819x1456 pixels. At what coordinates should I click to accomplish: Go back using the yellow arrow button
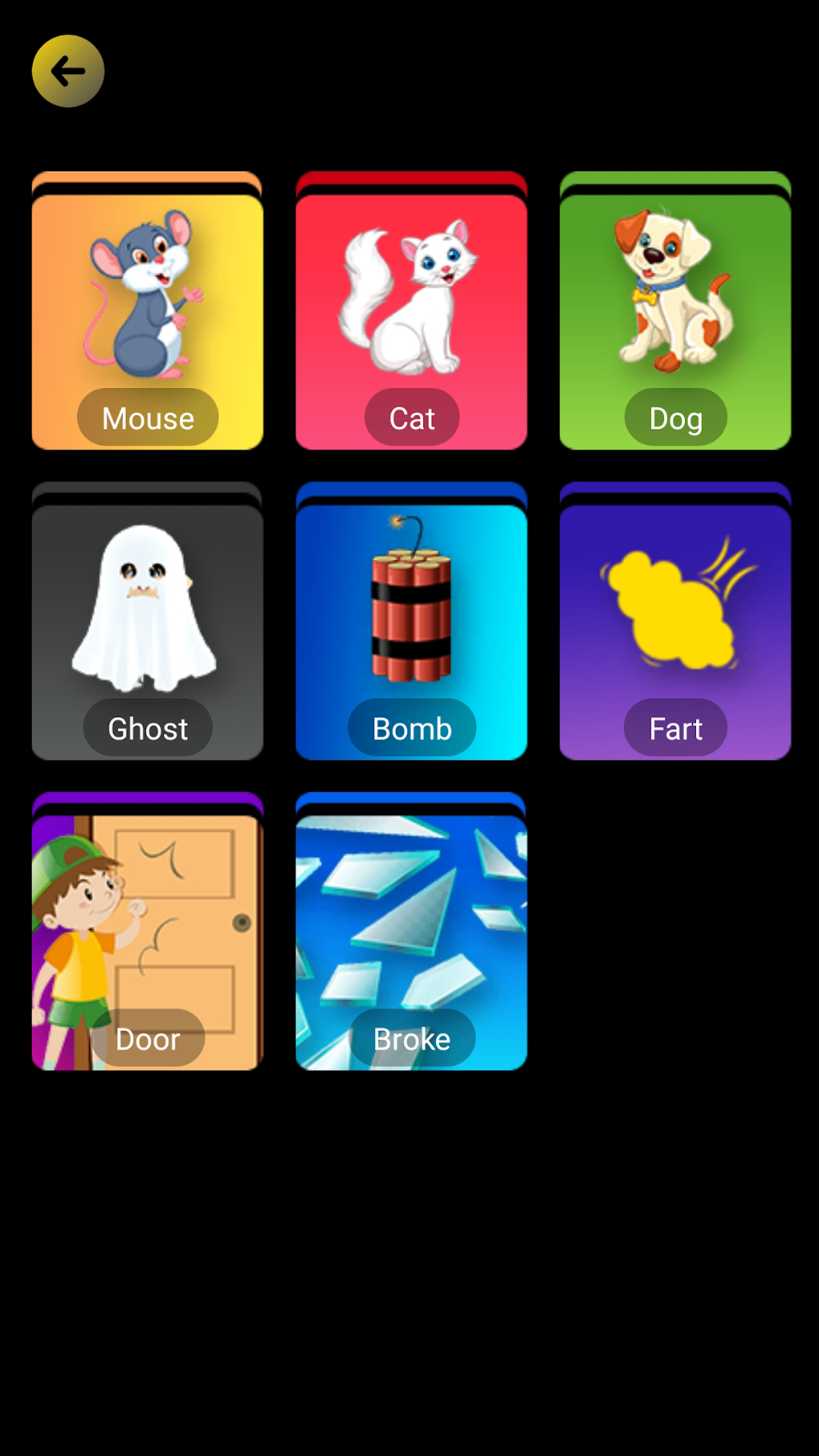[68, 71]
